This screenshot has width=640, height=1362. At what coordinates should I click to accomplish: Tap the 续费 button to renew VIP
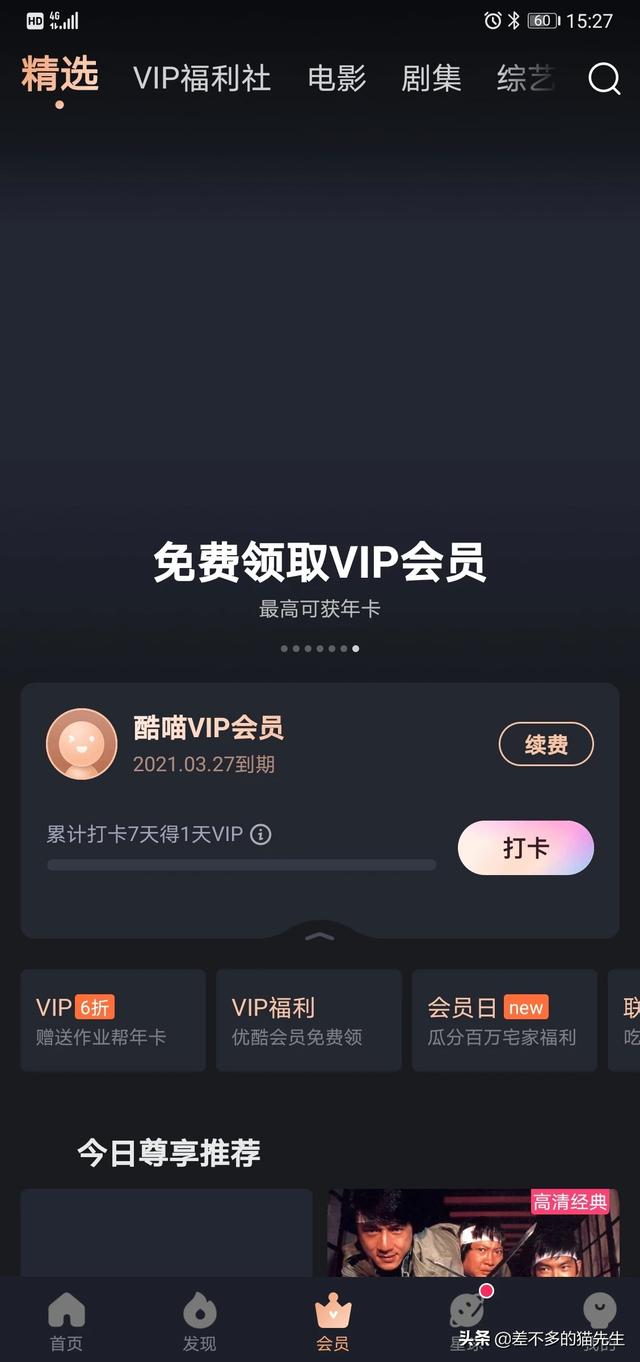(546, 745)
